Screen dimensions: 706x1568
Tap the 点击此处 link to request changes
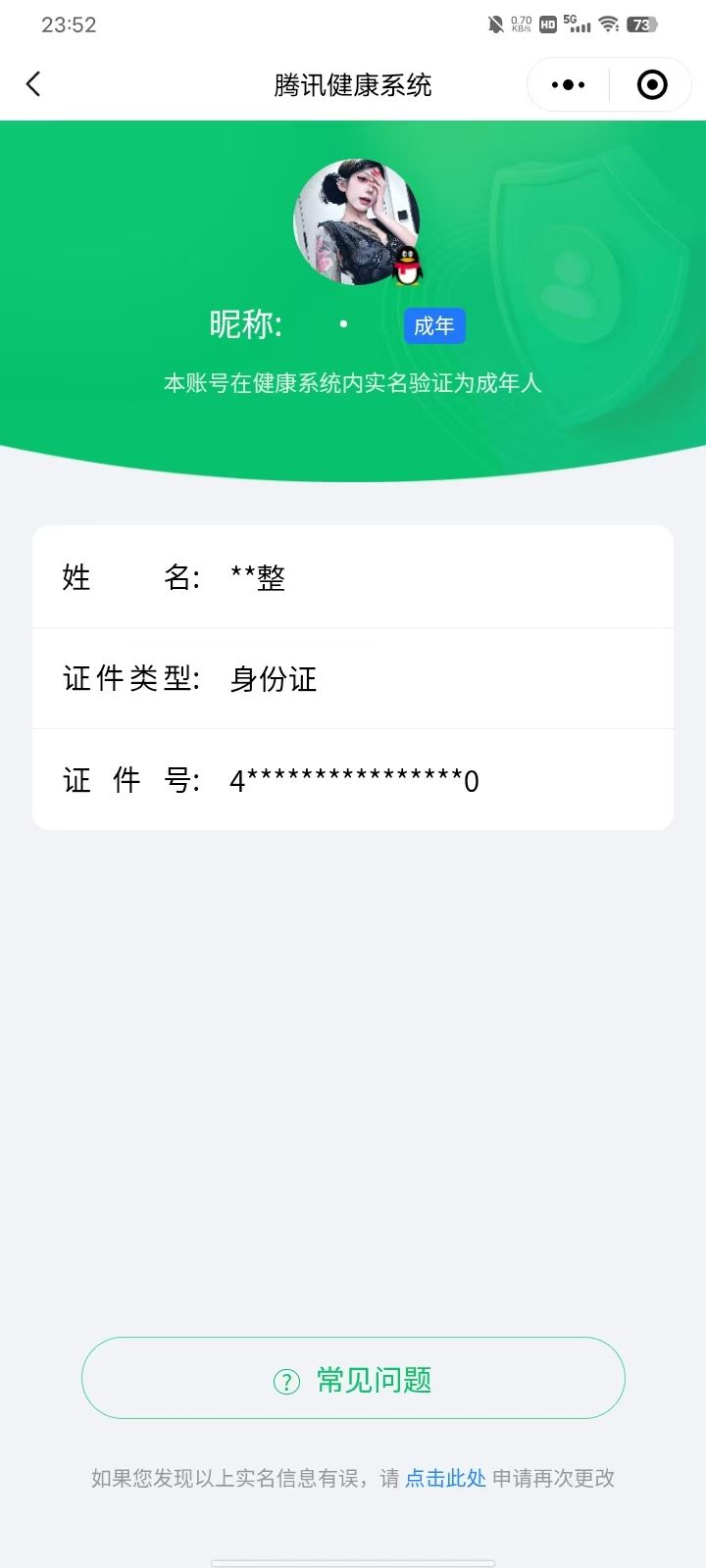[x=445, y=1478]
